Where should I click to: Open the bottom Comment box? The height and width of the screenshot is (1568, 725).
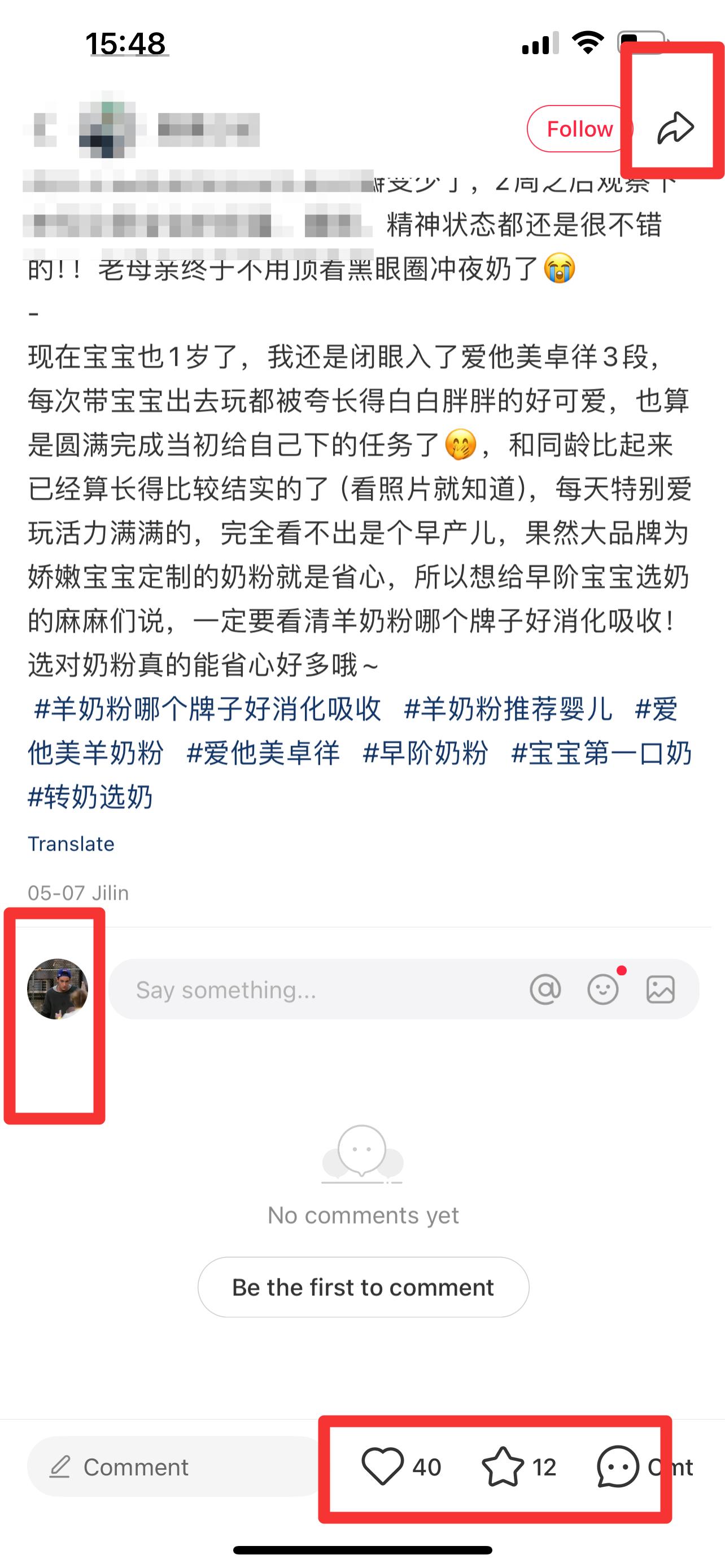pyautogui.click(x=174, y=1467)
